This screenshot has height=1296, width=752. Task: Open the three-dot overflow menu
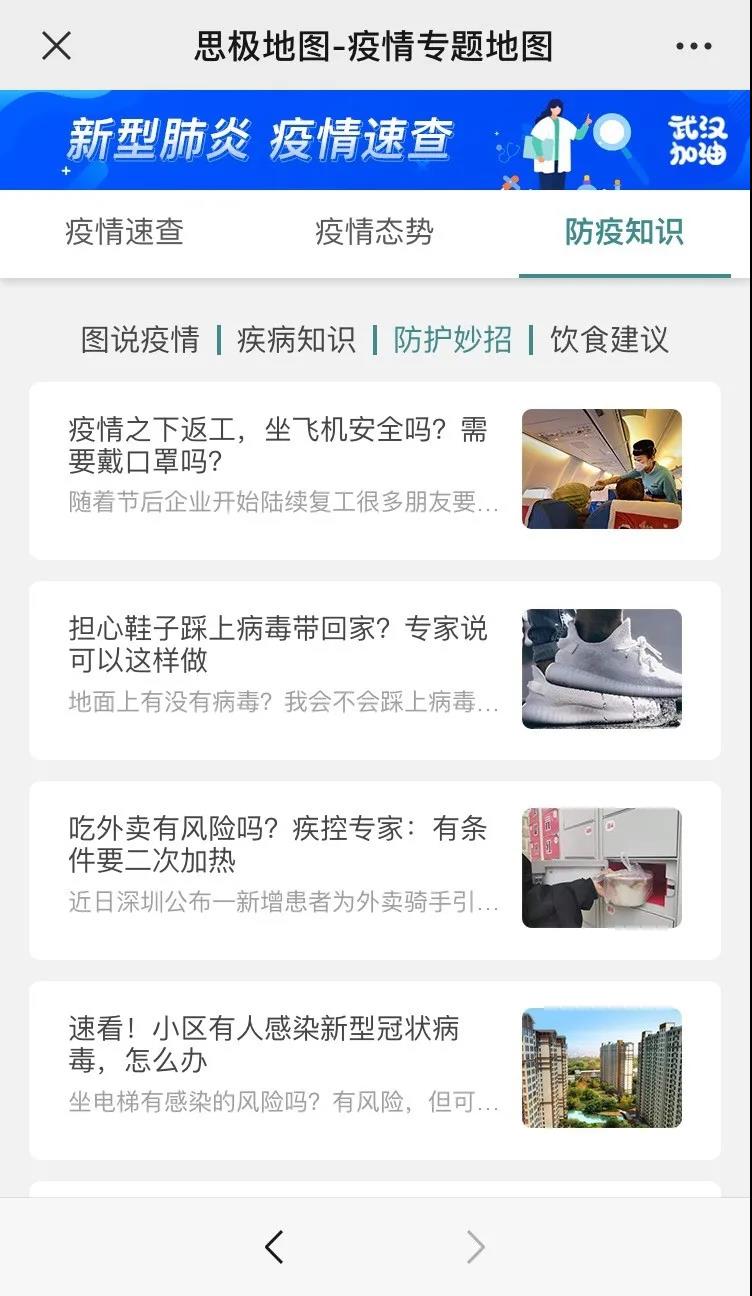tap(693, 46)
